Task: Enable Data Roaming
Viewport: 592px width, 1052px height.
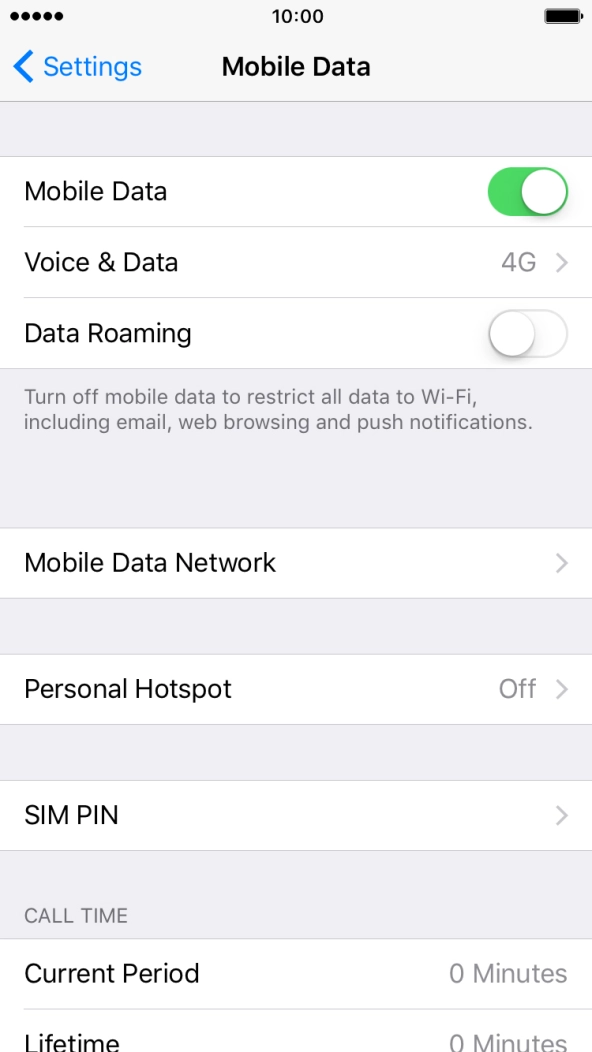Action: click(528, 333)
